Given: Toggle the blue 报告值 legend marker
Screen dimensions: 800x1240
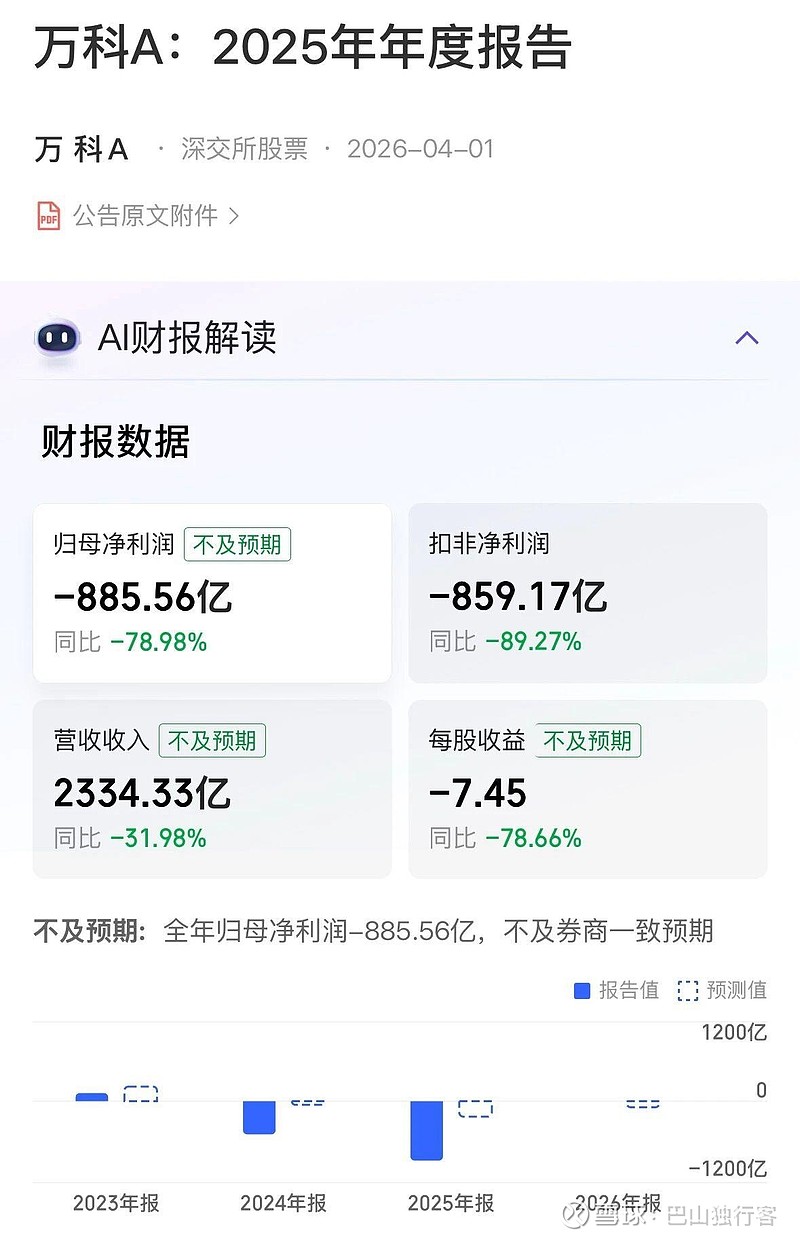Looking at the screenshot, I should 580,990.
